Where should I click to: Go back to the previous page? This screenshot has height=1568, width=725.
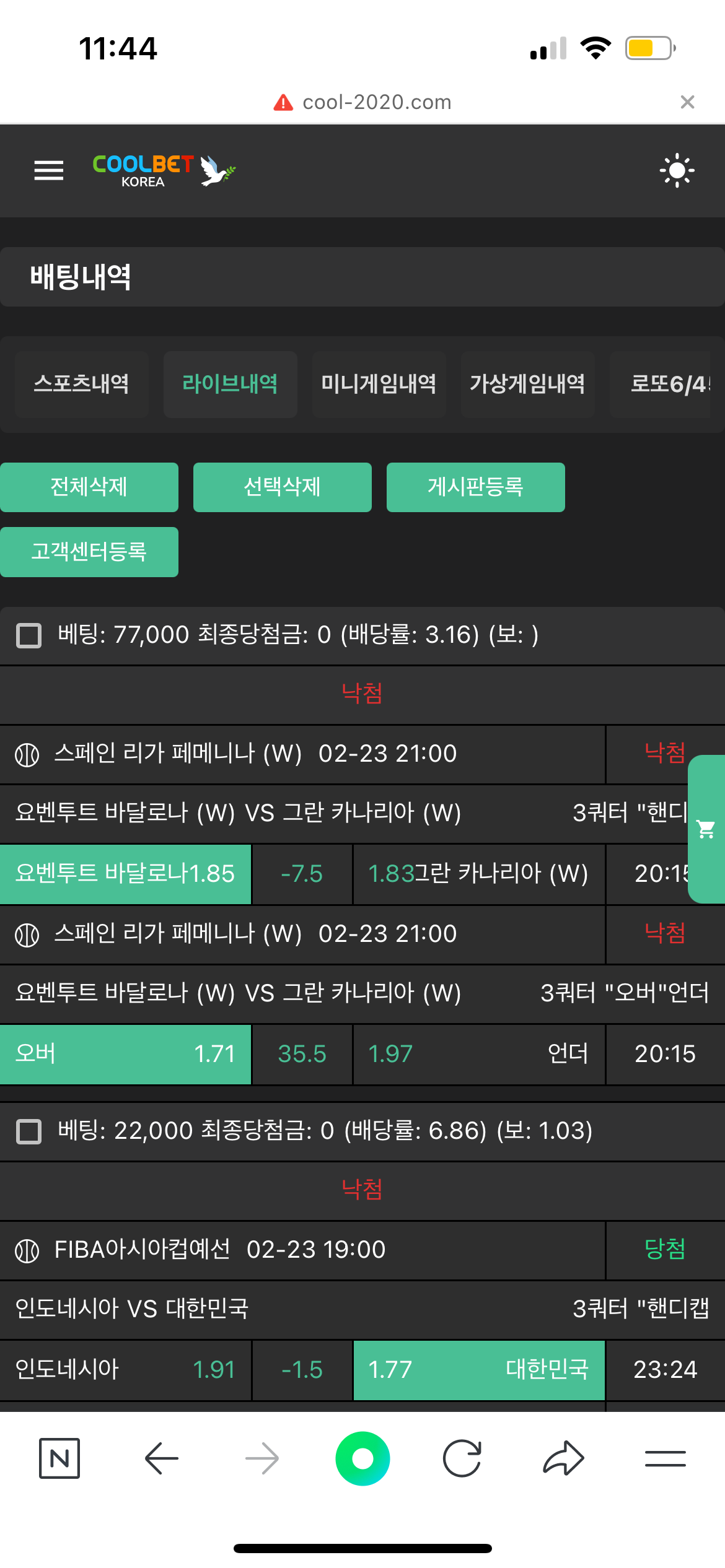pyautogui.click(x=161, y=1458)
